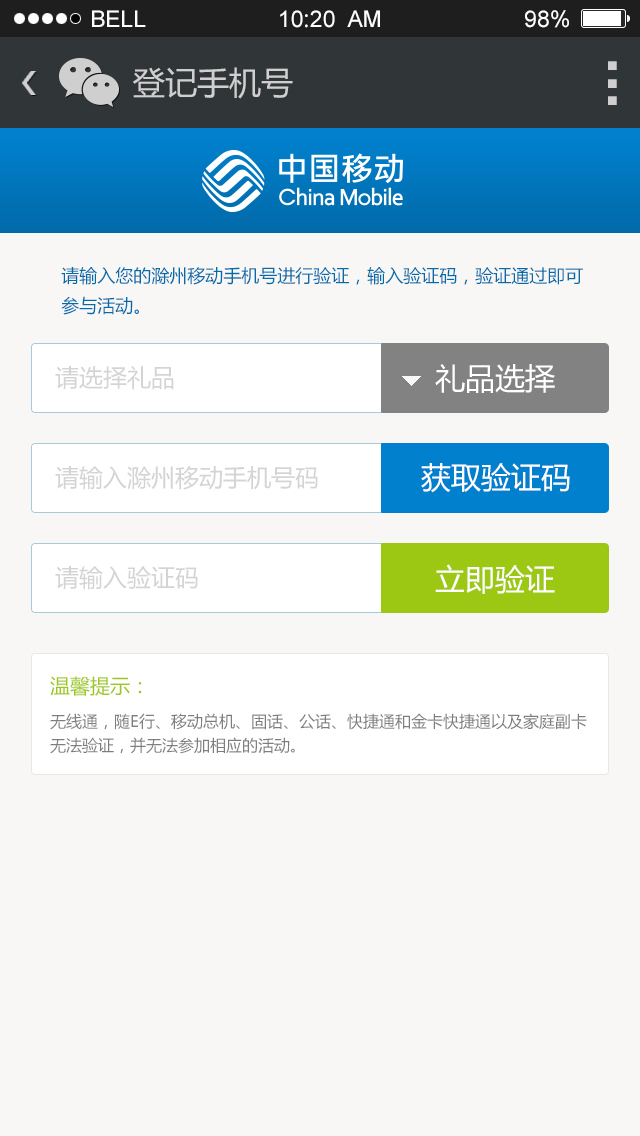
Task: Tap 获取验证码 to request a code
Action: pyautogui.click(x=494, y=478)
